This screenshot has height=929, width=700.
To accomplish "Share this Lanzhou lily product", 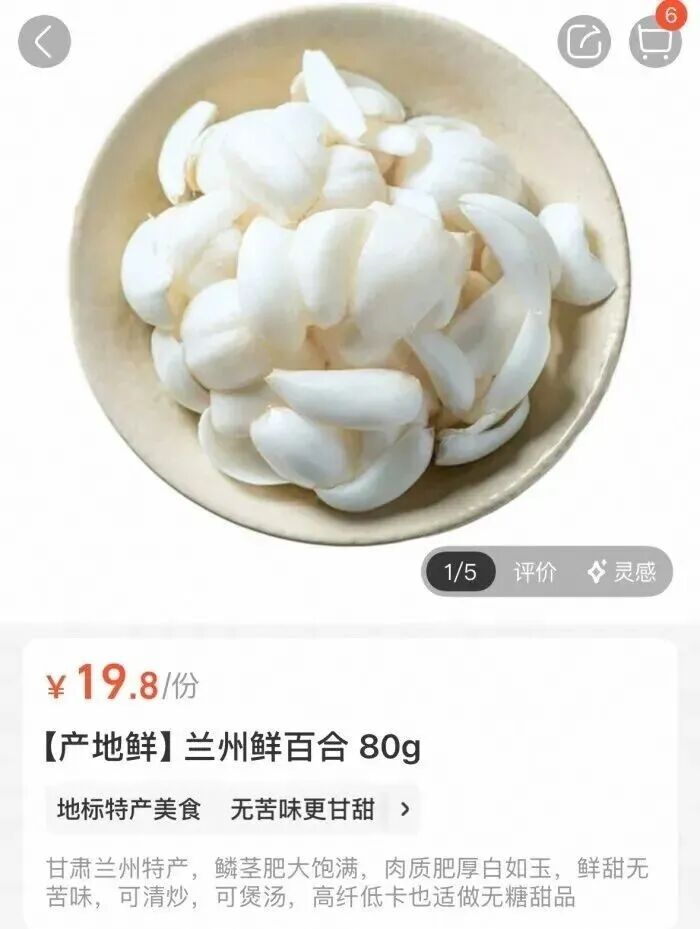I will tap(583, 42).
